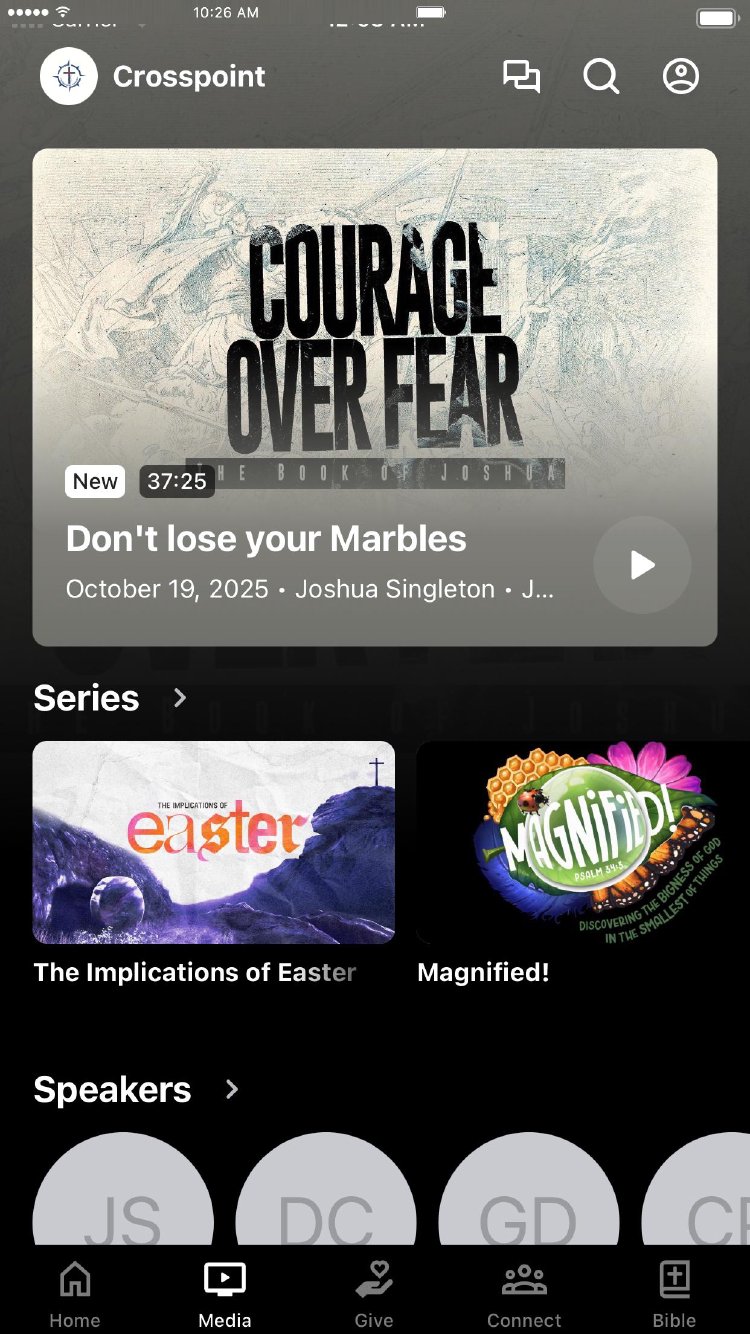Tap the Media tab
750x1334 pixels.
(x=225, y=1294)
